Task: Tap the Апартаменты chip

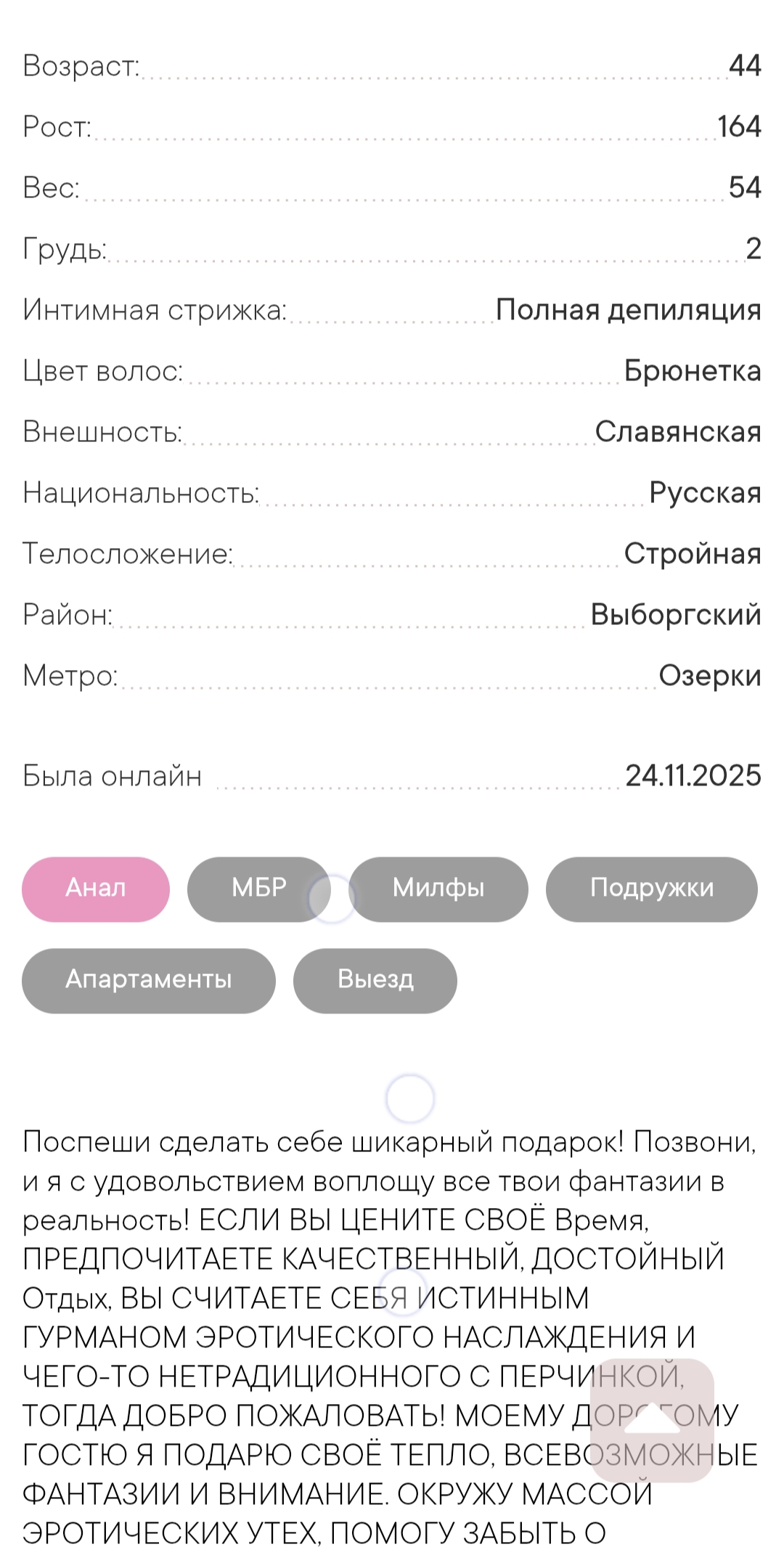Action: coord(149,980)
